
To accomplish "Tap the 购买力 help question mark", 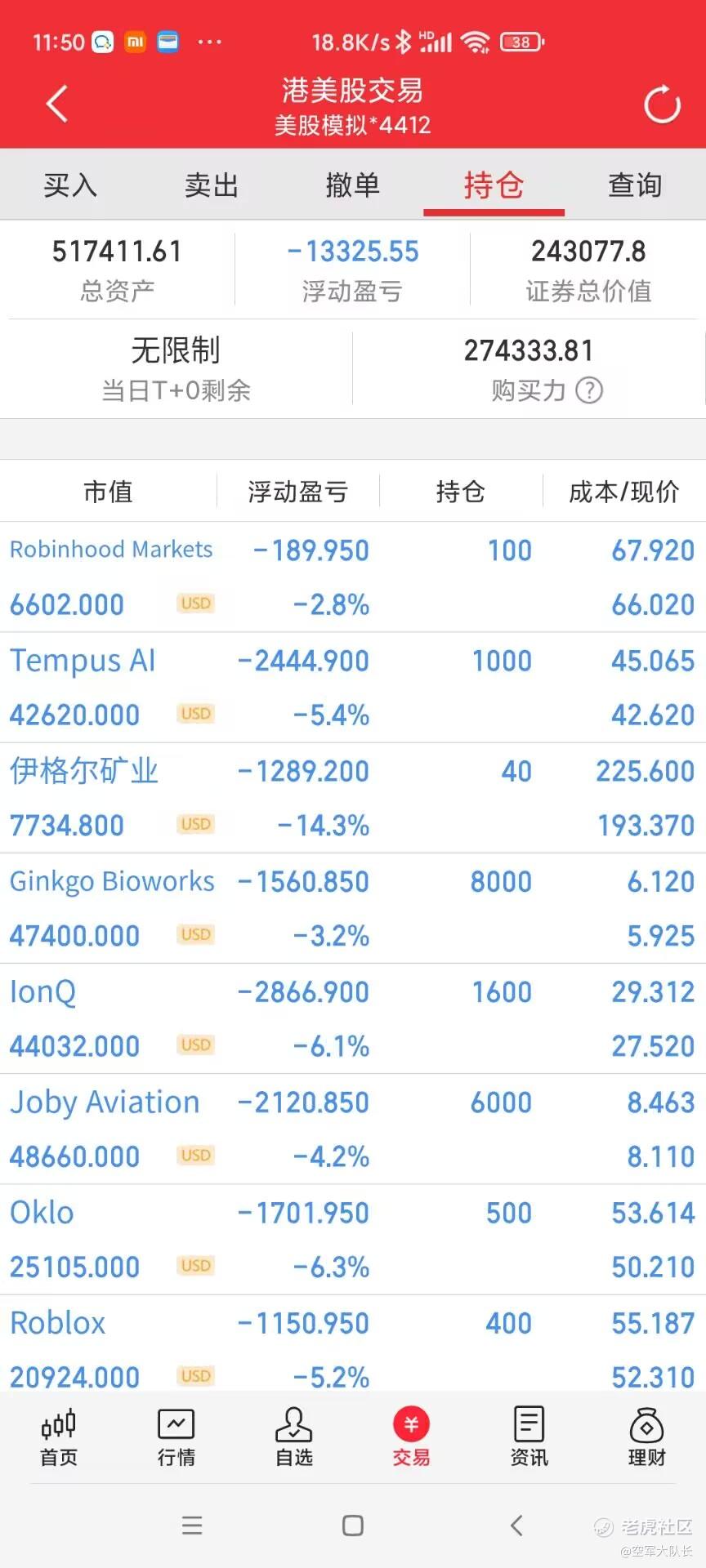I will 589,390.
